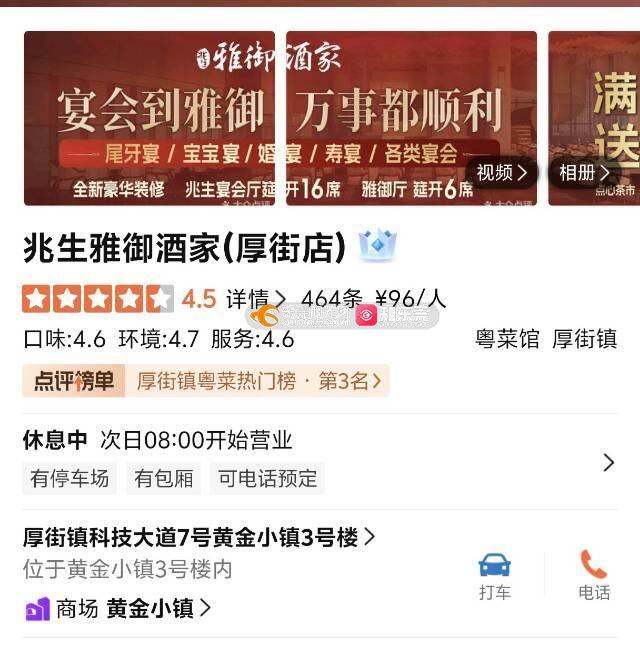Expand business hours and amenities details
Viewport: 640px width, 653px height.
click(608, 462)
